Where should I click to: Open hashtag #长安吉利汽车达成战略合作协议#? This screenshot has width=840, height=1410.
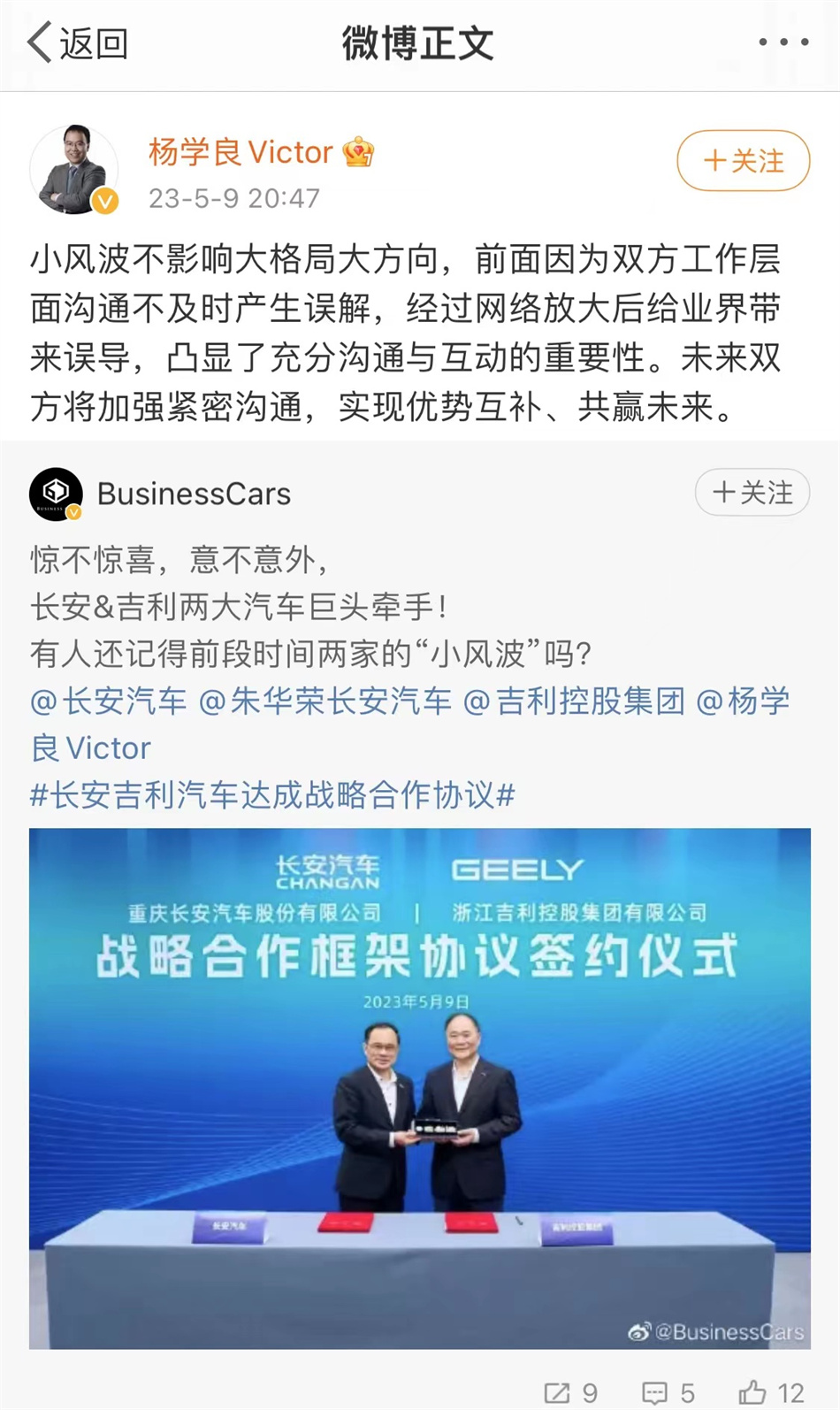point(272,794)
